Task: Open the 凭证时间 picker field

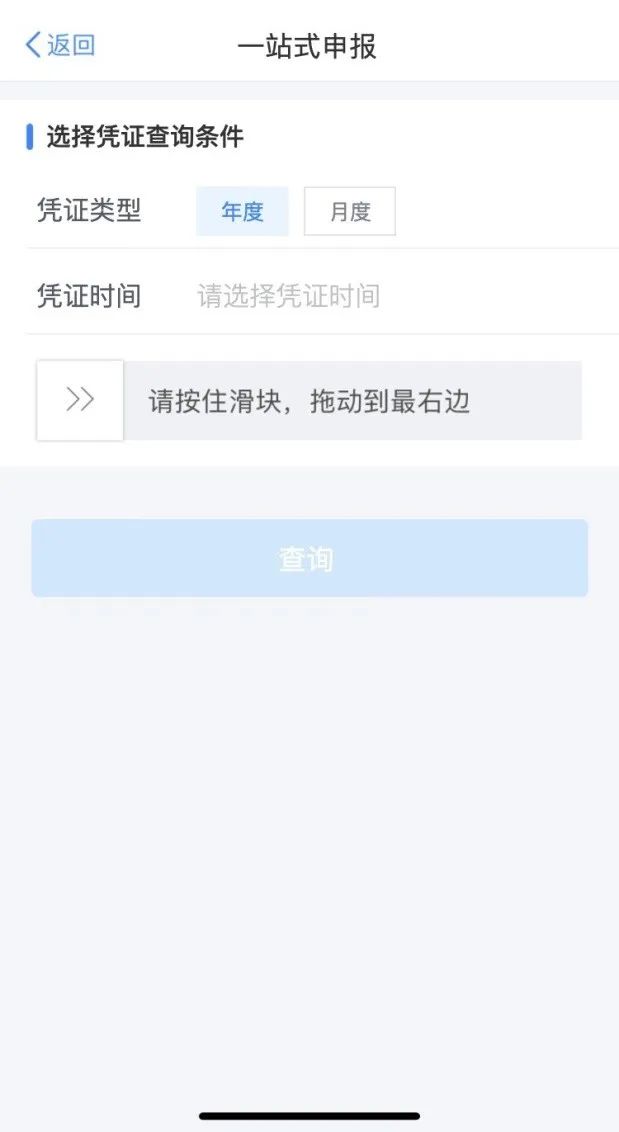Action: click(x=322, y=296)
